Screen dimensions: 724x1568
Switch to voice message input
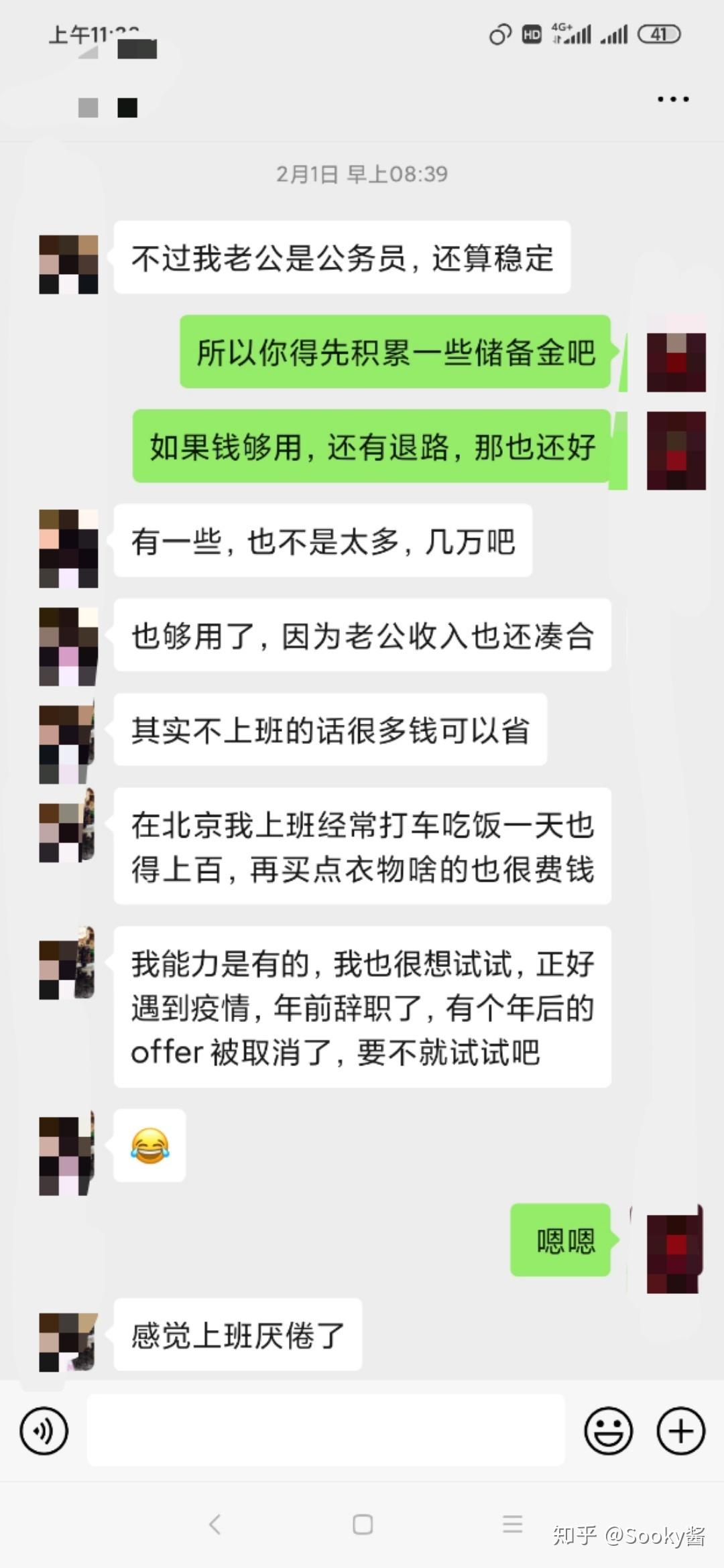44,1431
